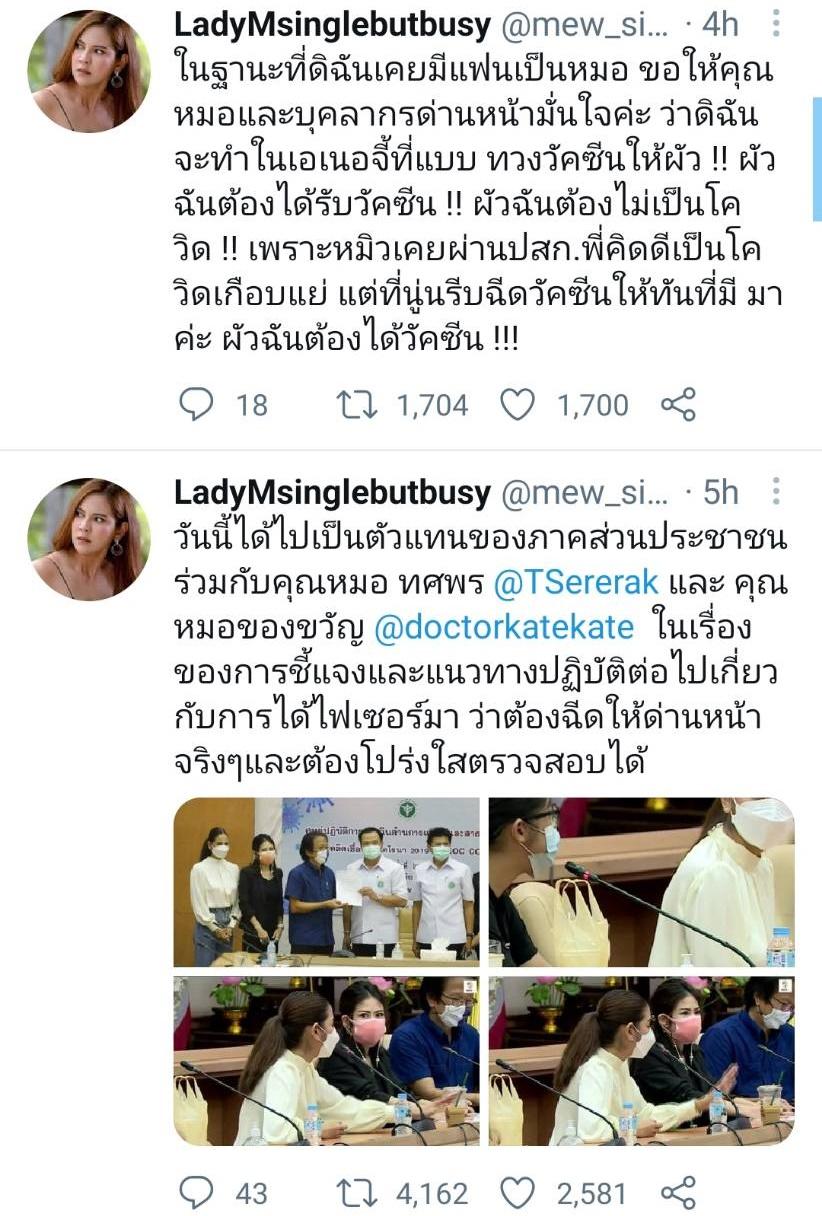Open the group photo holding a document
Image resolution: width=822 pixels, height=1216 pixels.
(x=326, y=882)
